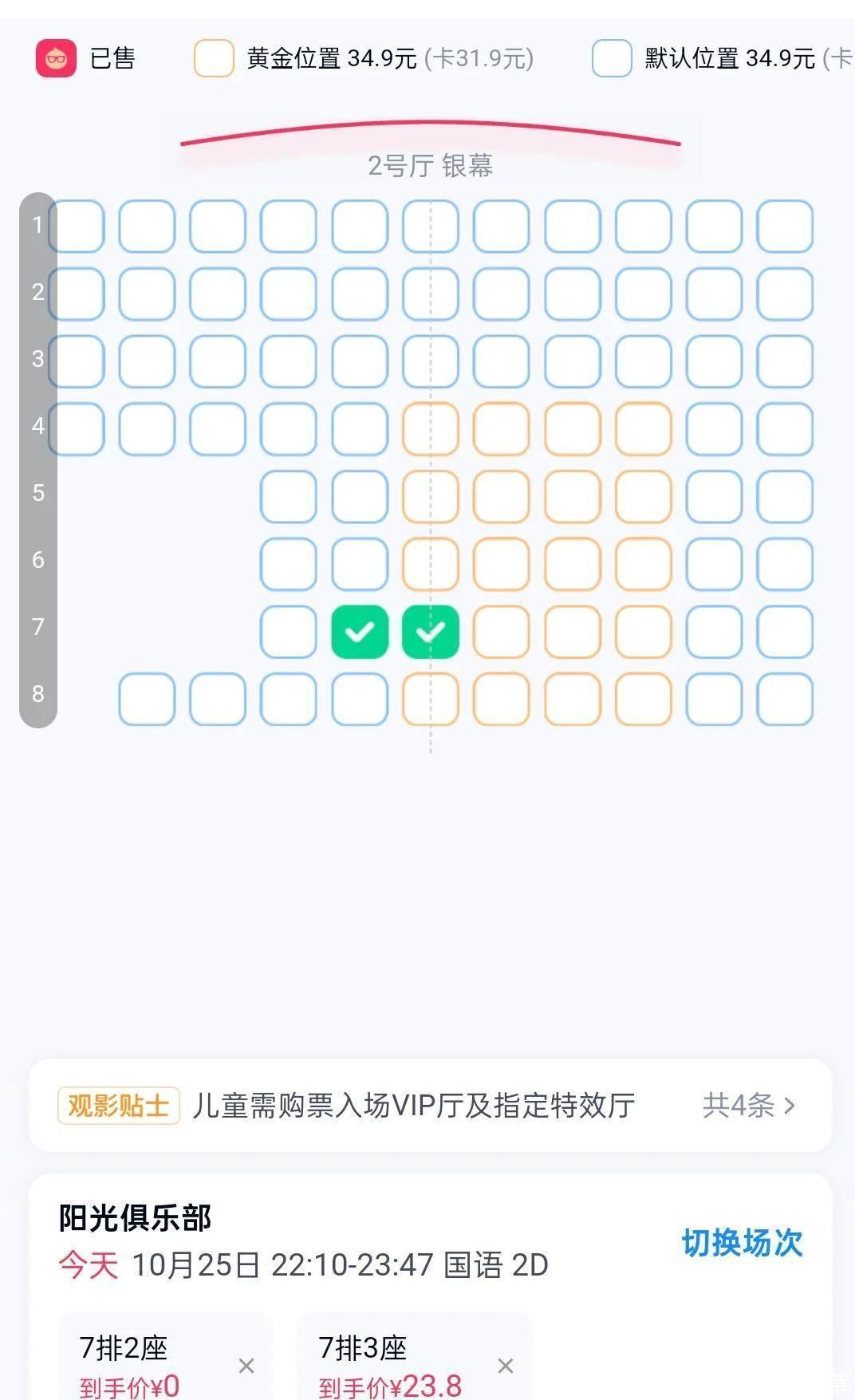The width and height of the screenshot is (855, 1400).
Task: Select gold seat 4 in row 7
Action: click(x=502, y=632)
